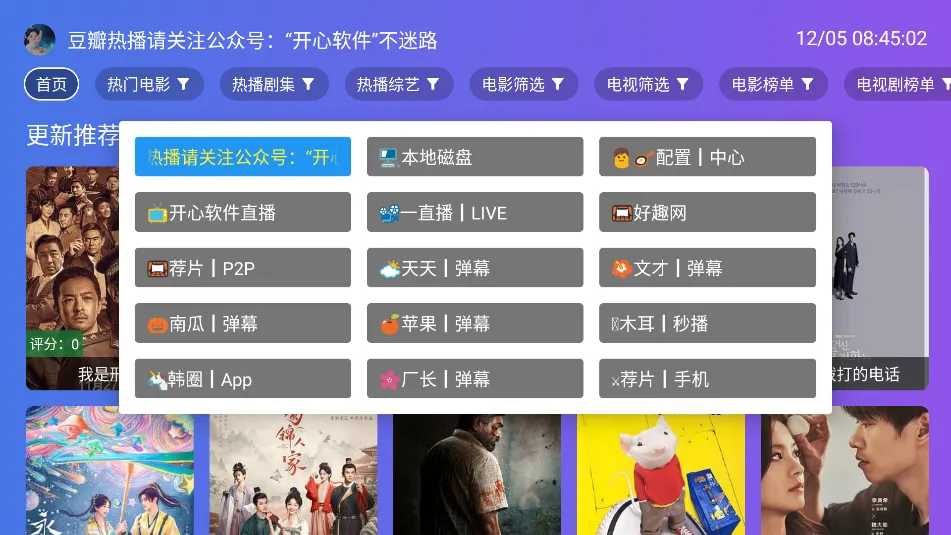Choose 厂长 | 弹幕 source
The image size is (951, 535).
pyautogui.click(x=475, y=379)
